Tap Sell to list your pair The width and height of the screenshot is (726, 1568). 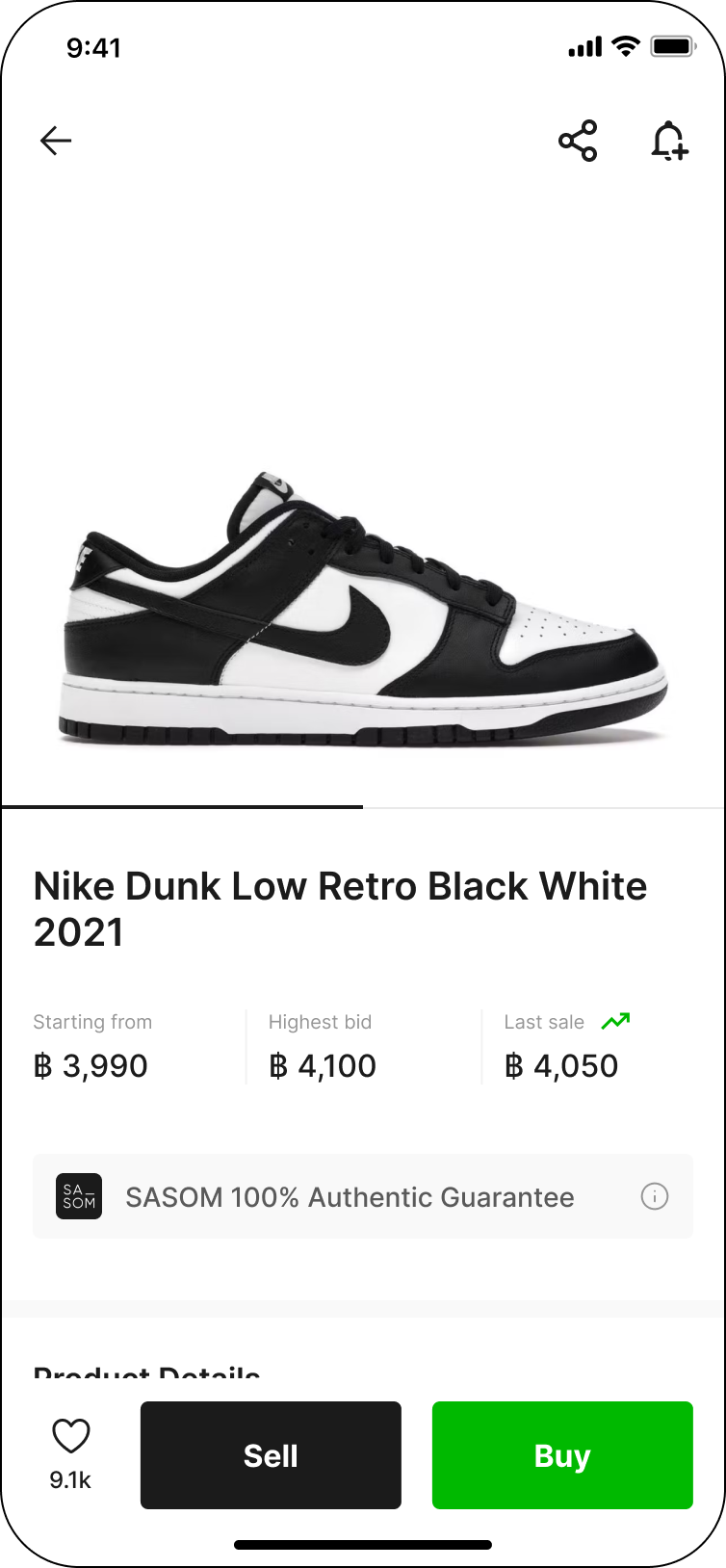271,1455
